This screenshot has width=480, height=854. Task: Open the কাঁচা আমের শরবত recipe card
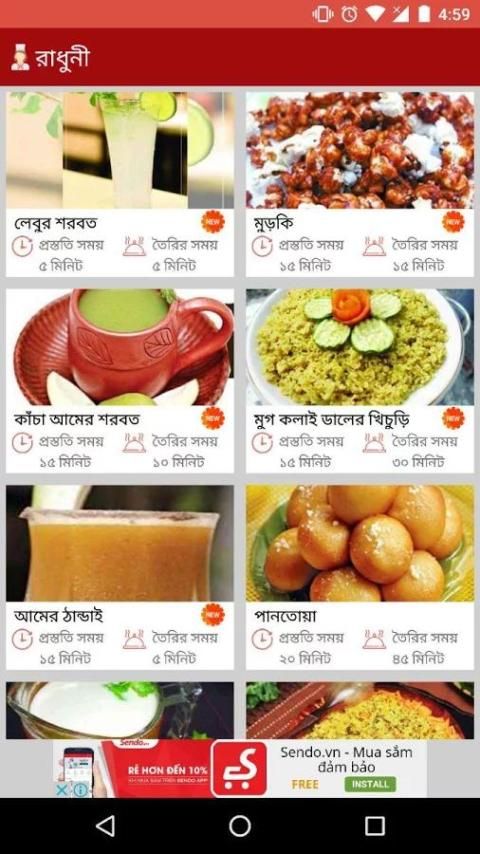(x=120, y=381)
